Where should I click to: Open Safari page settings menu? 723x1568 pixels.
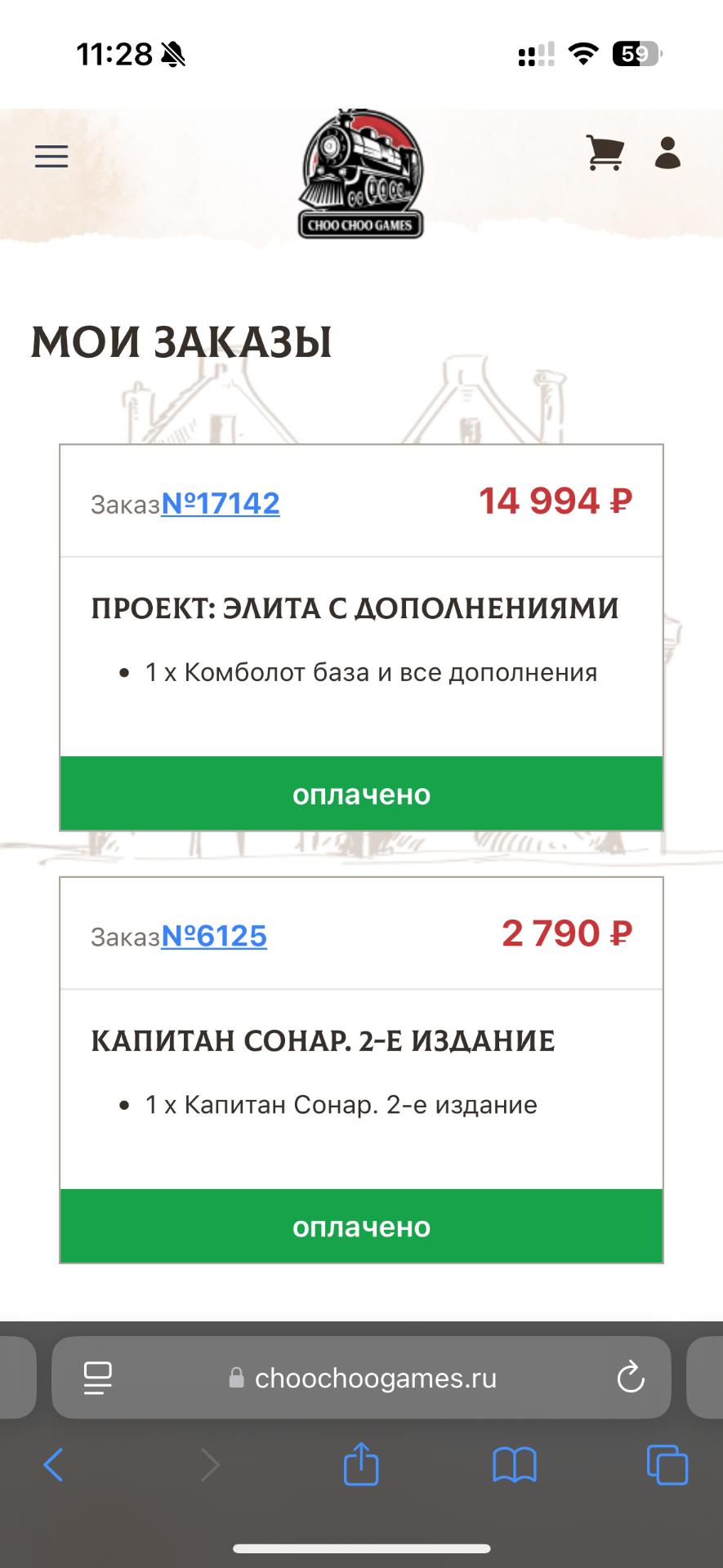(x=98, y=1378)
